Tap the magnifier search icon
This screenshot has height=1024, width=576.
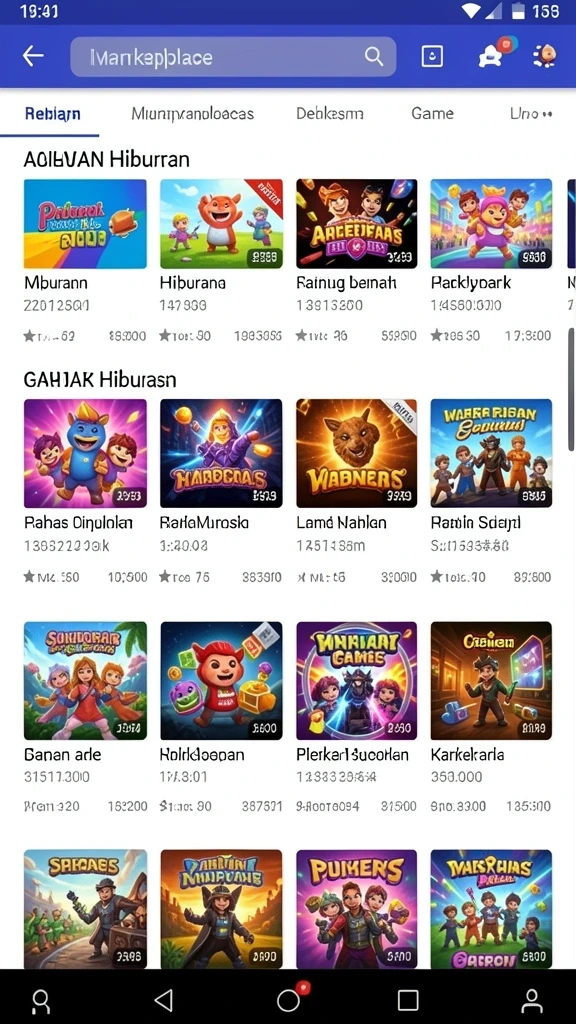point(374,57)
